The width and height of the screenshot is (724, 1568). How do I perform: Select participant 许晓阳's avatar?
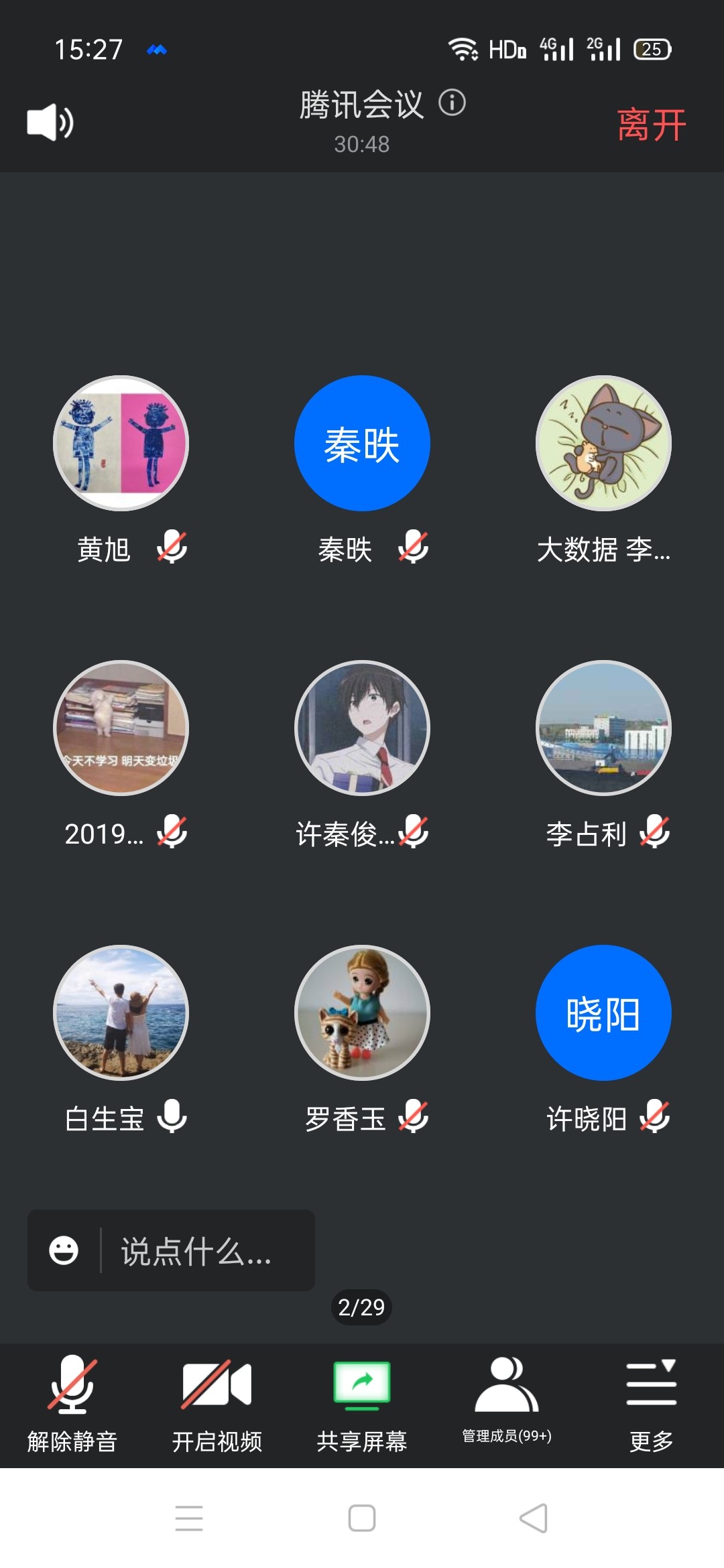[603, 1012]
